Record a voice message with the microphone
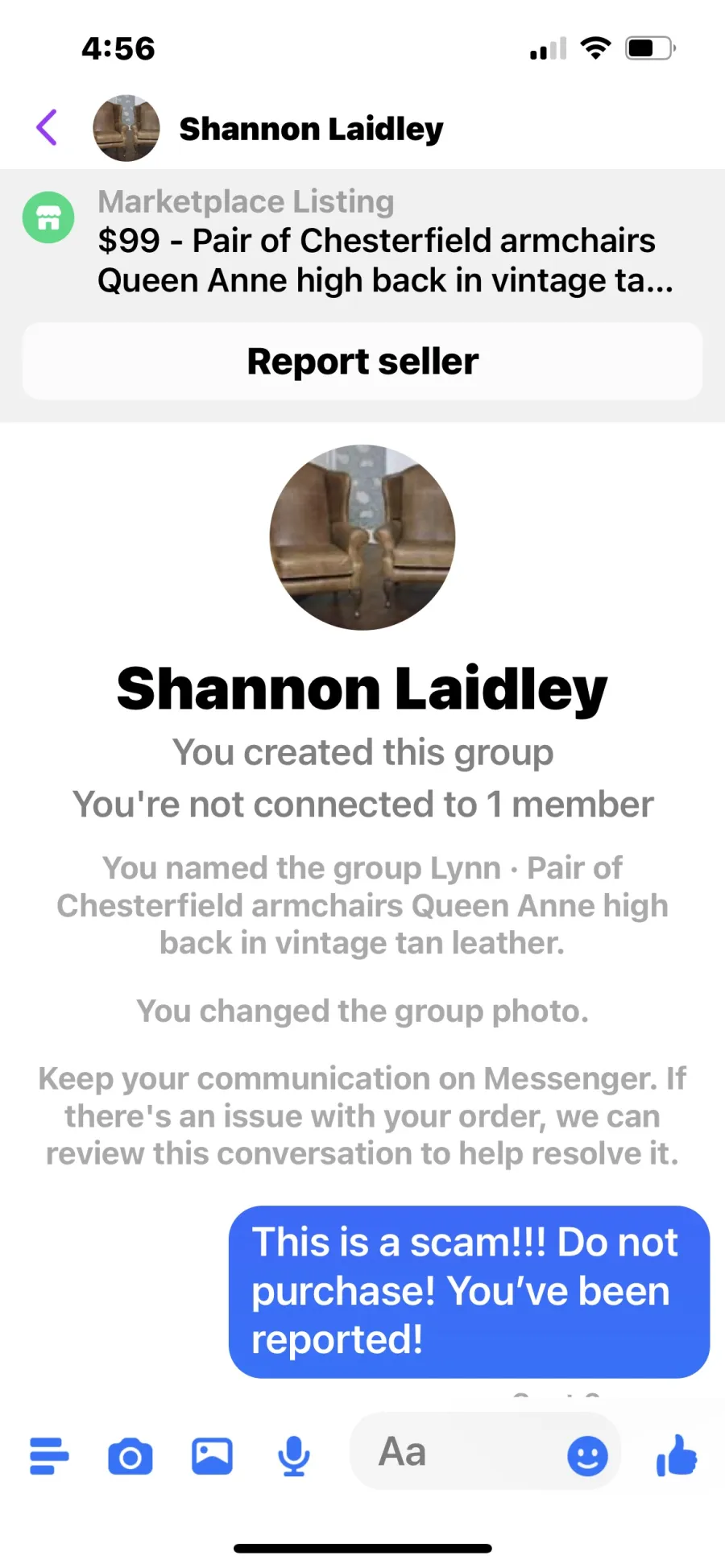The width and height of the screenshot is (725, 1568). coord(293,1456)
